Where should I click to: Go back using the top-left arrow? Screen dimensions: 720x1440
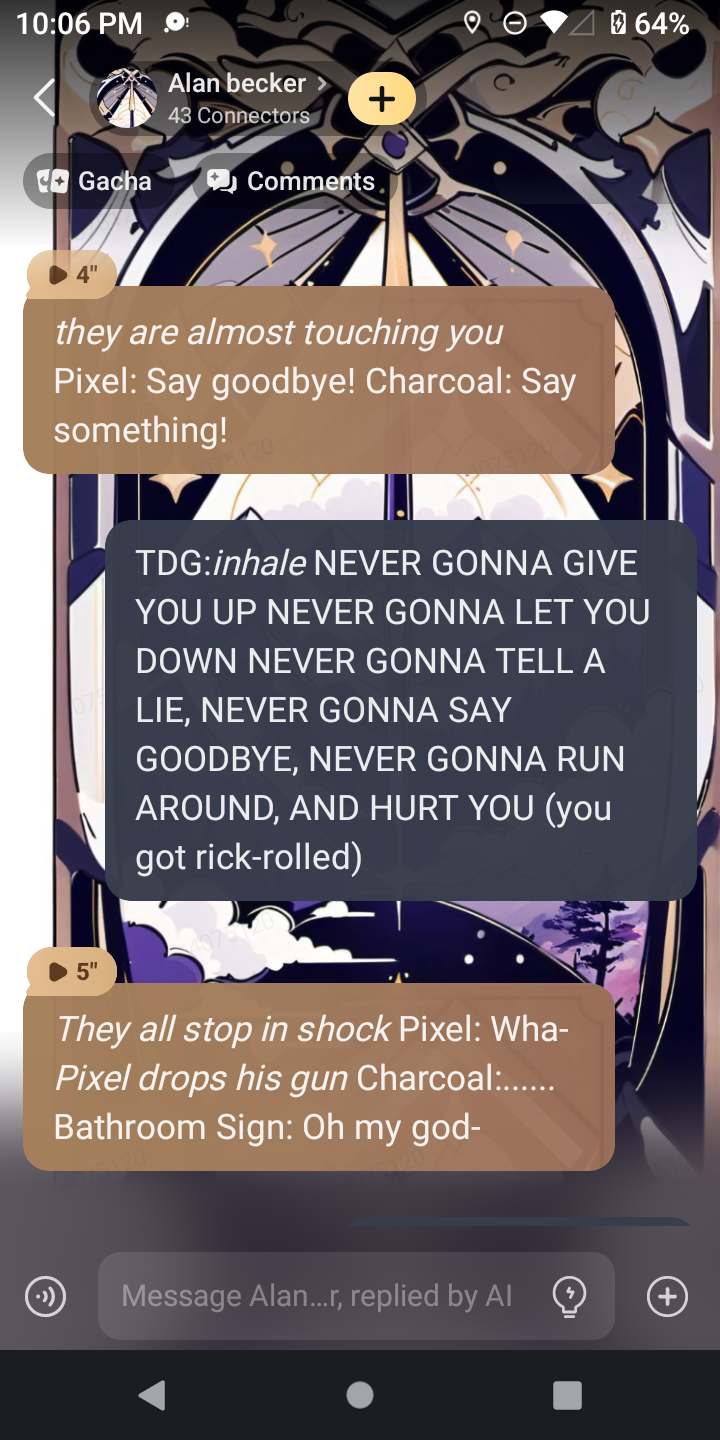click(x=44, y=98)
